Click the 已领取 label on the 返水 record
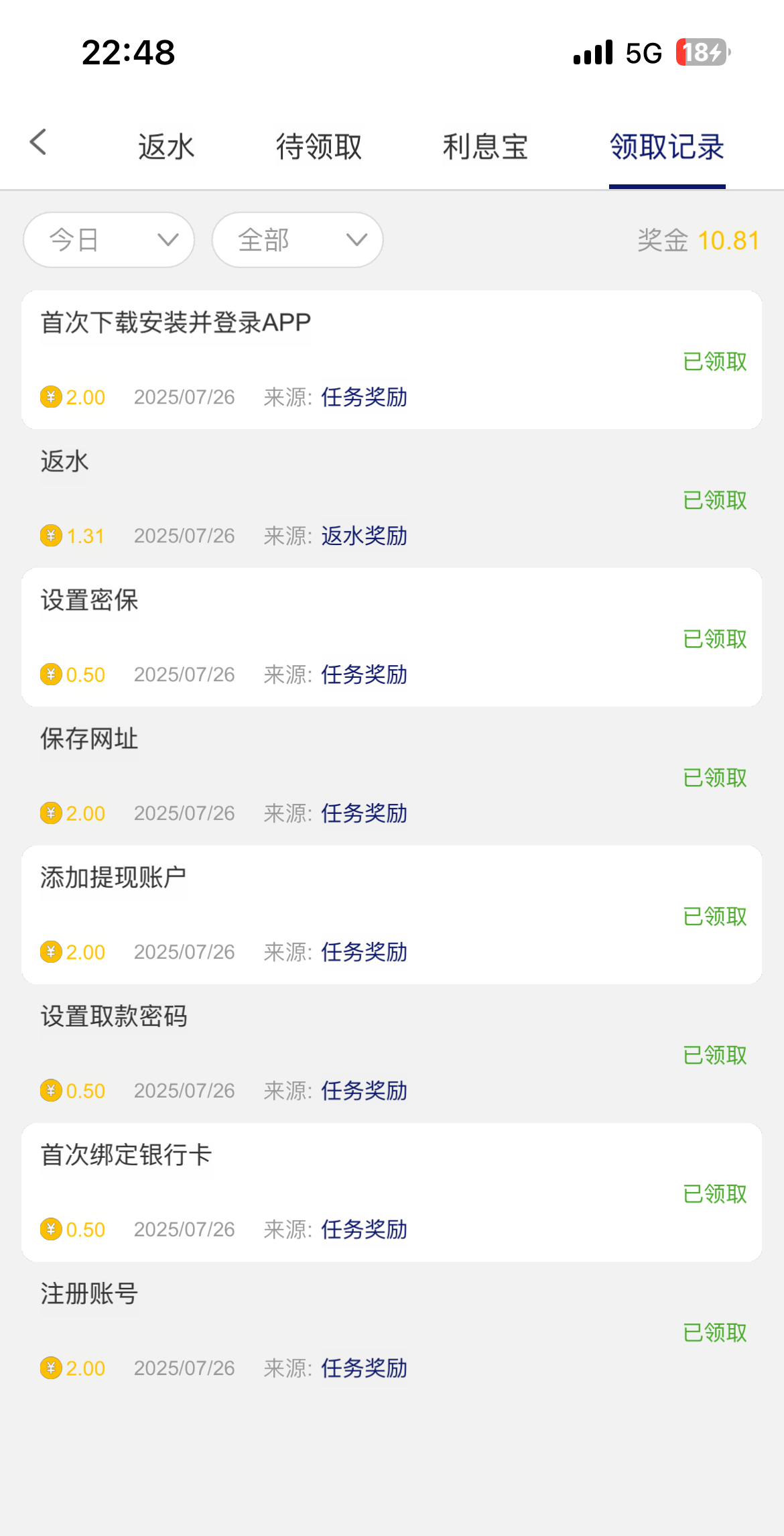Viewport: 784px width, 1536px height. (714, 500)
